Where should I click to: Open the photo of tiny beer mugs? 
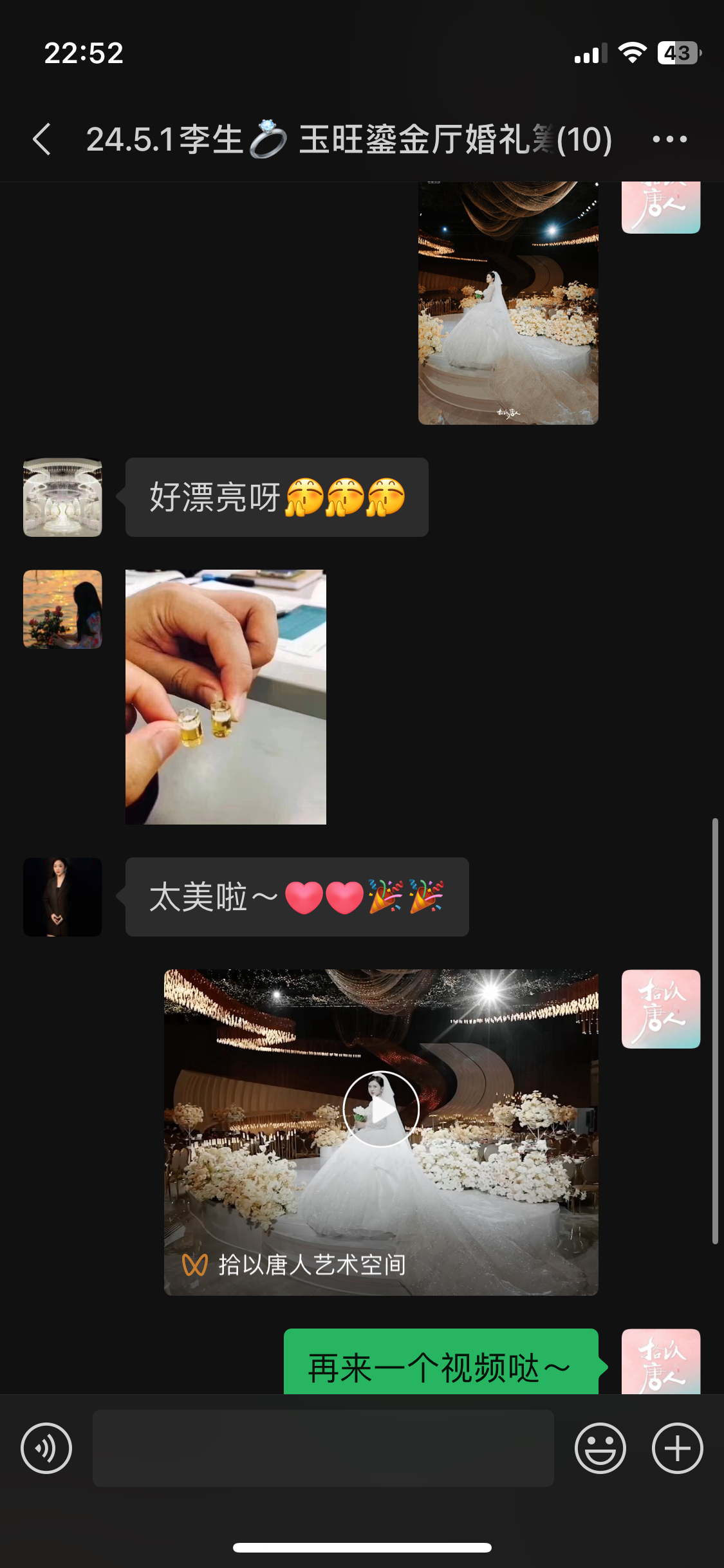[x=225, y=696]
